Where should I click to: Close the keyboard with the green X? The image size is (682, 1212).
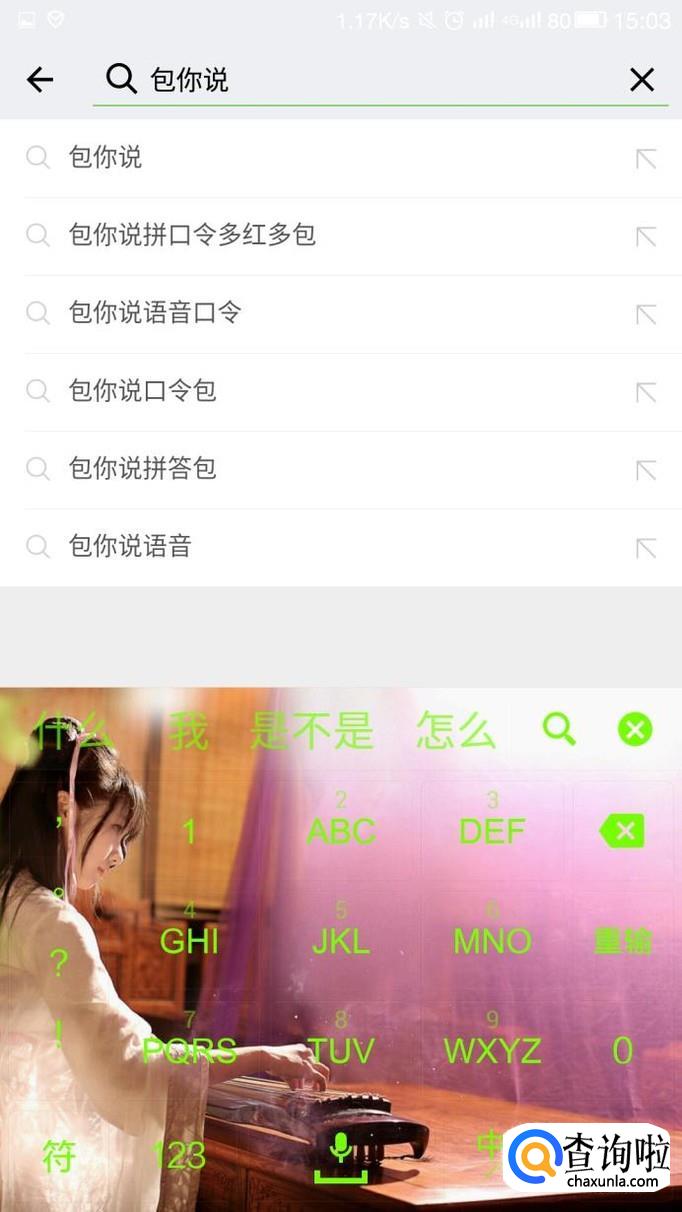click(635, 730)
